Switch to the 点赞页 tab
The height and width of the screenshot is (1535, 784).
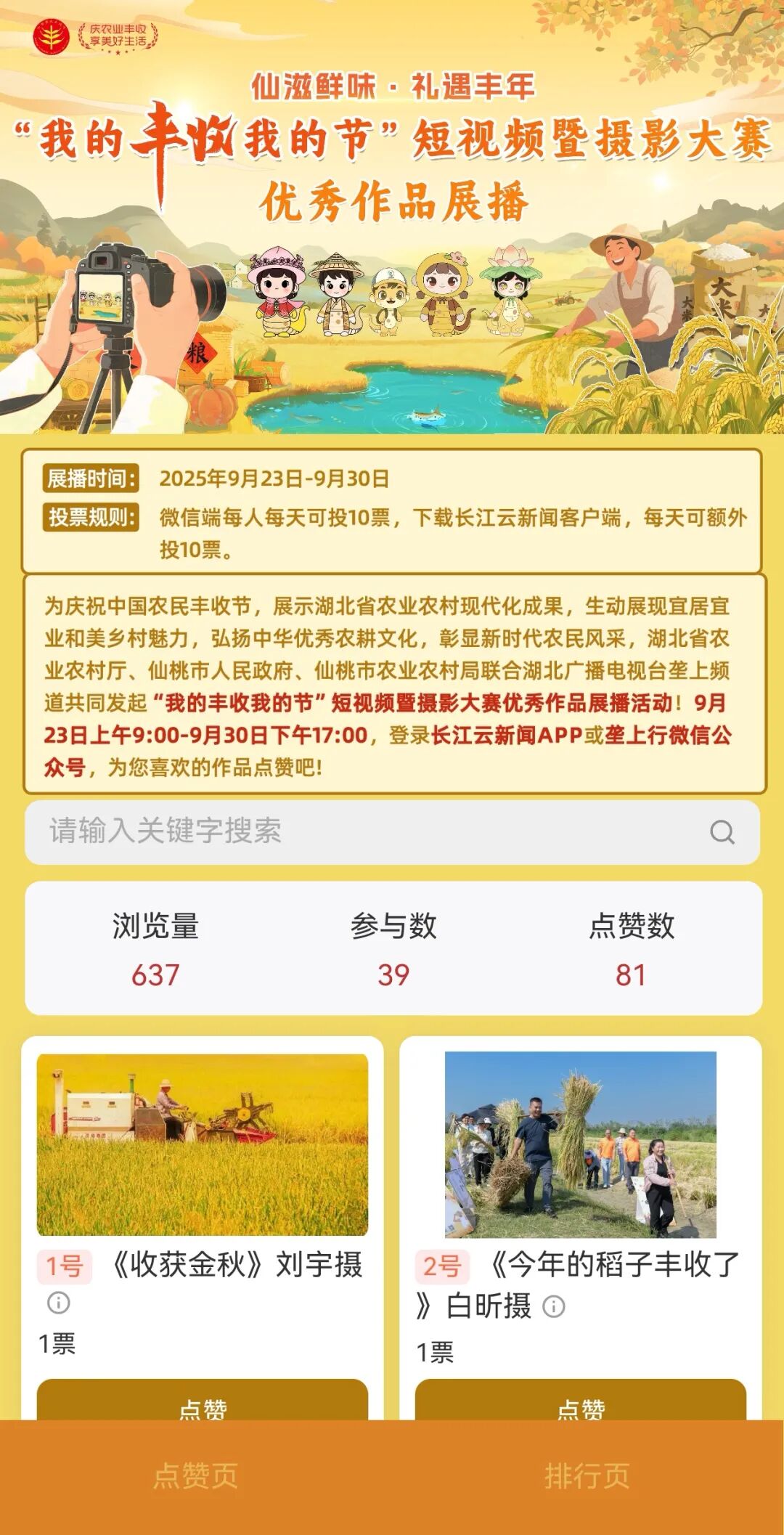(196, 1476)
